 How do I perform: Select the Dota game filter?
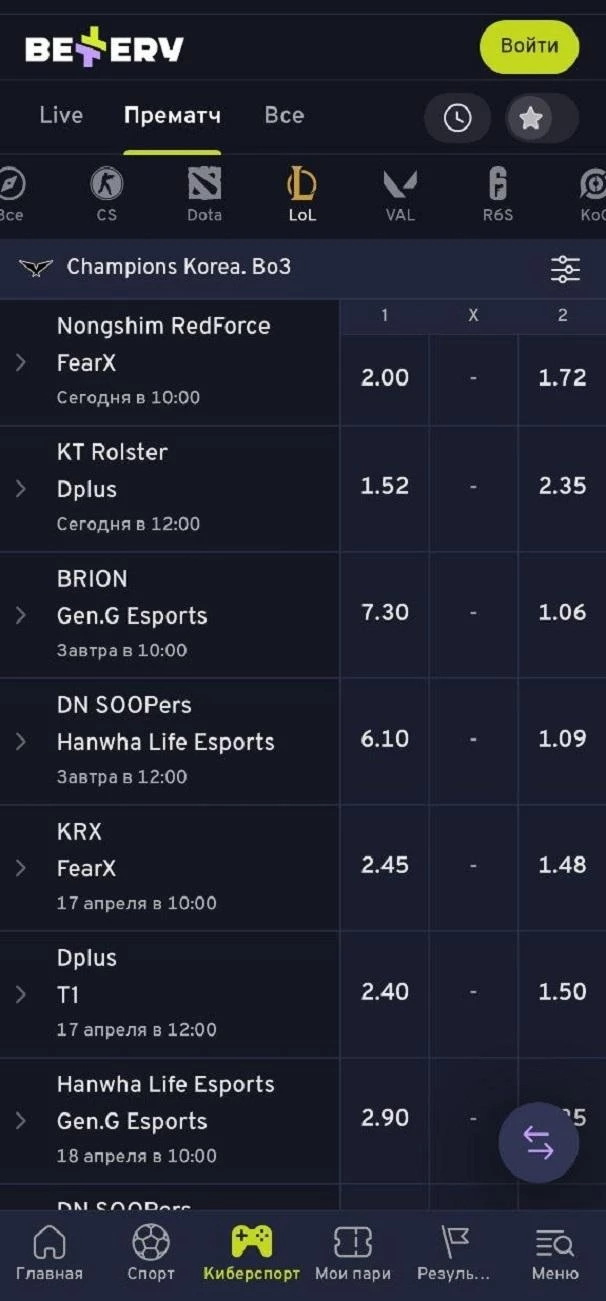tap(204, 194)
